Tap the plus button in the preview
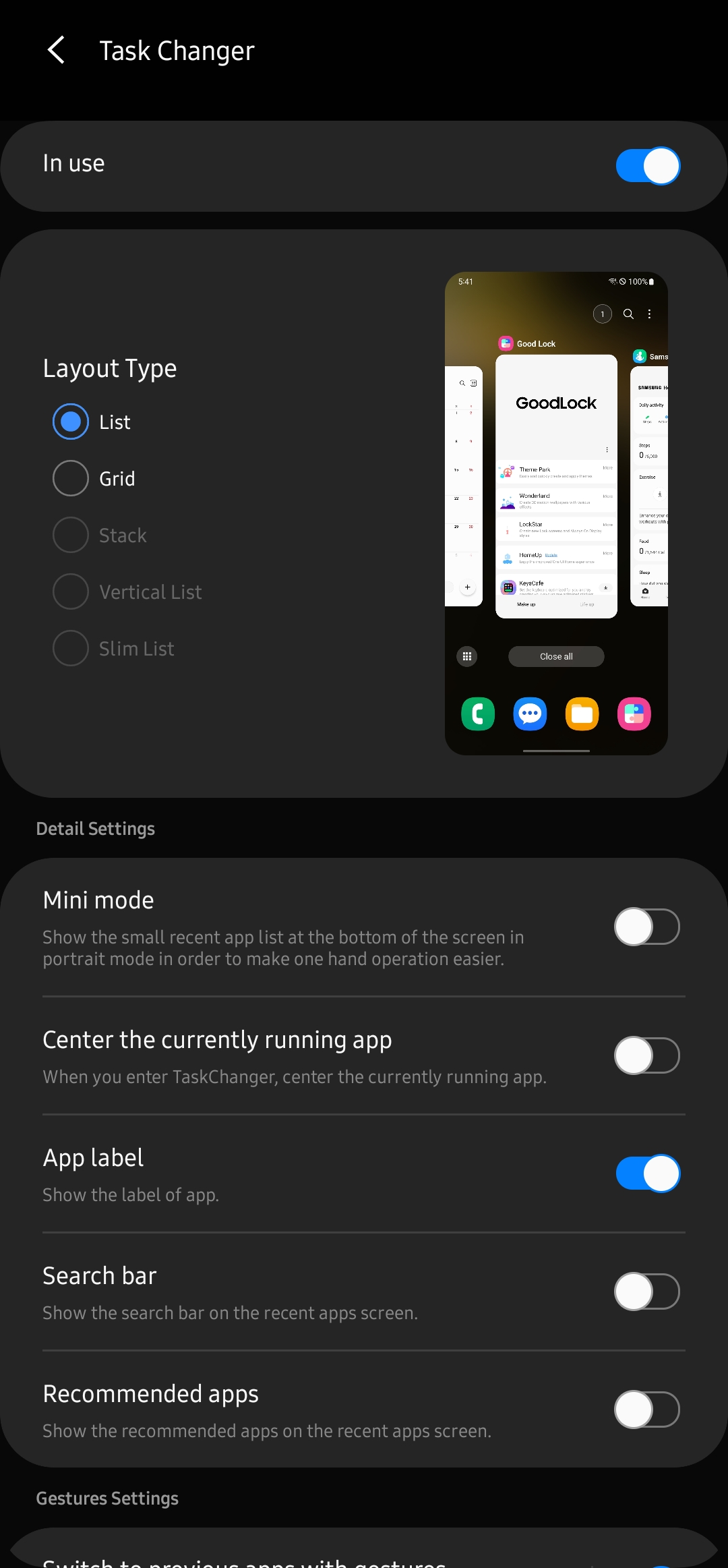728x1568 pixels. pyautogui.click(x=467, y=586)
